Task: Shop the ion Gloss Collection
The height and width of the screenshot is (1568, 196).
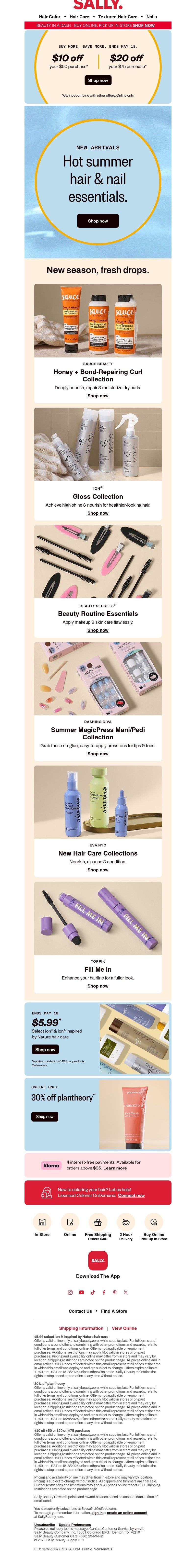Action: click(98, 513)
